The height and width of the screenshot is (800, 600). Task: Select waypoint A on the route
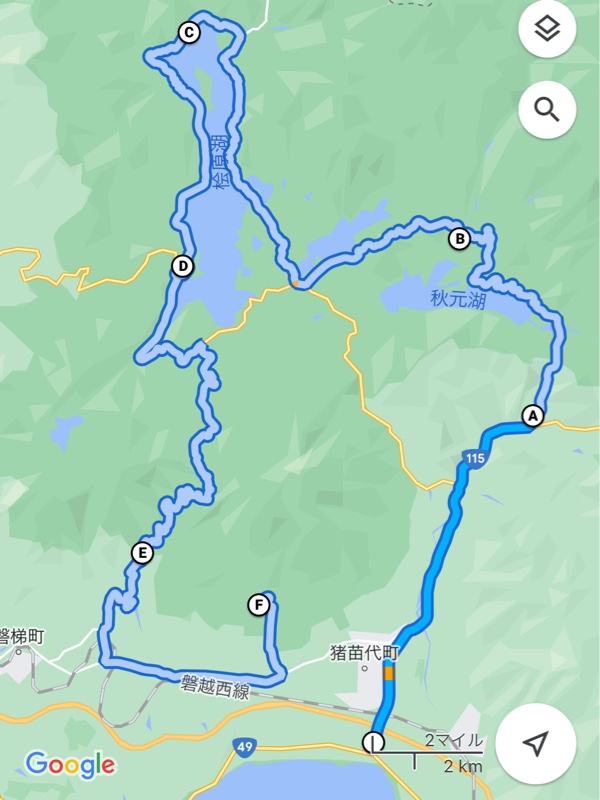(x=532, y=415)
